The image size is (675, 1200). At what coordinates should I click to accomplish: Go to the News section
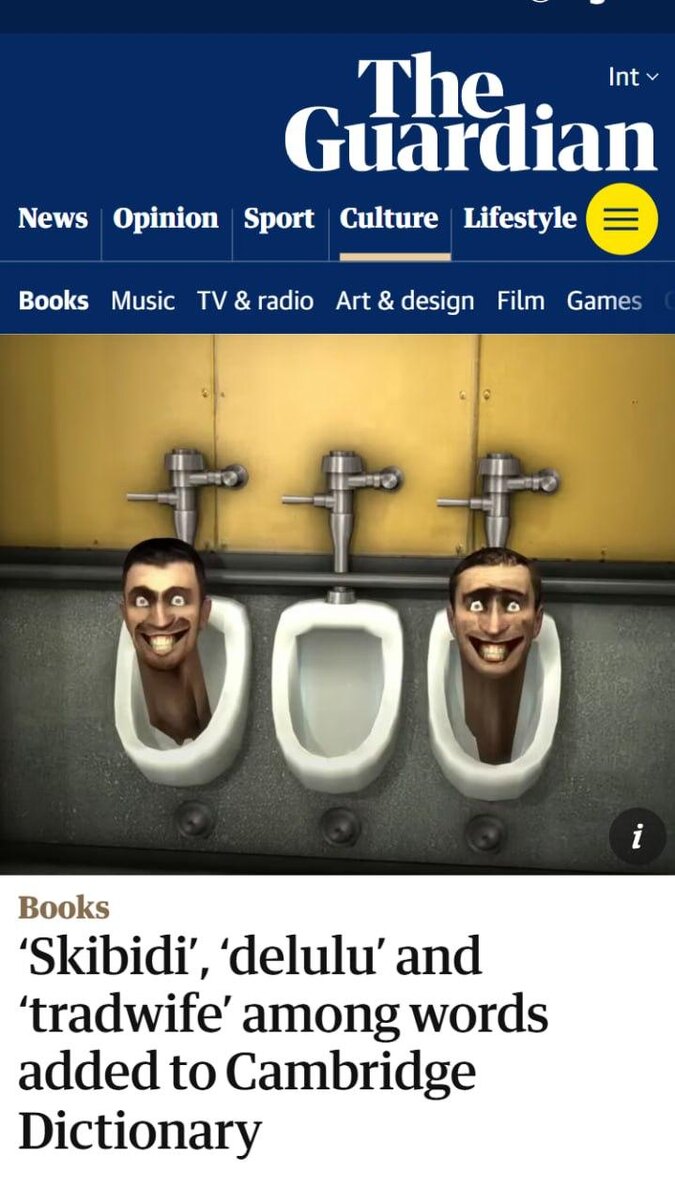[x=53, y=219]
